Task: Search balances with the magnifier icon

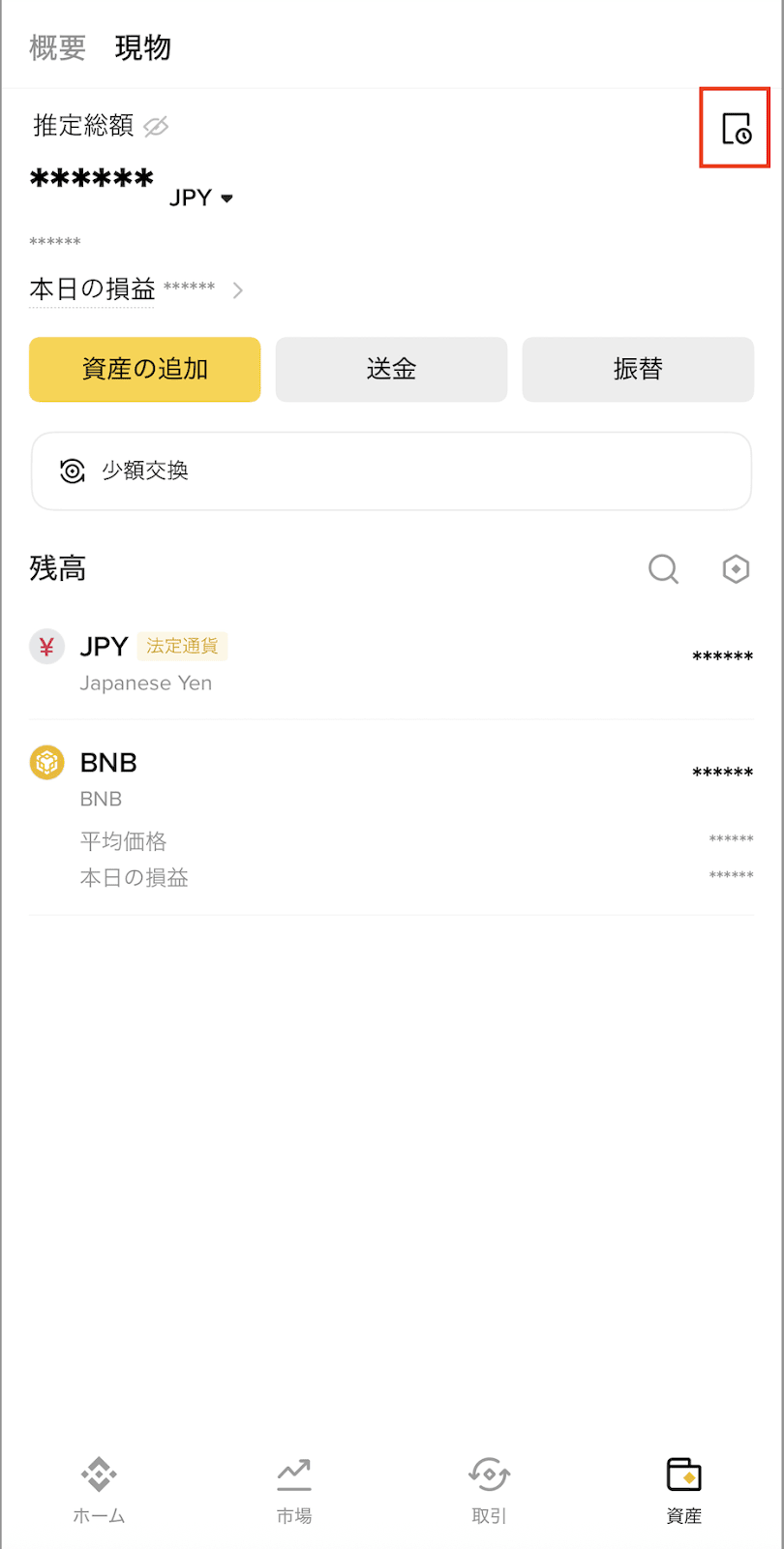Action: coord(663,568)
